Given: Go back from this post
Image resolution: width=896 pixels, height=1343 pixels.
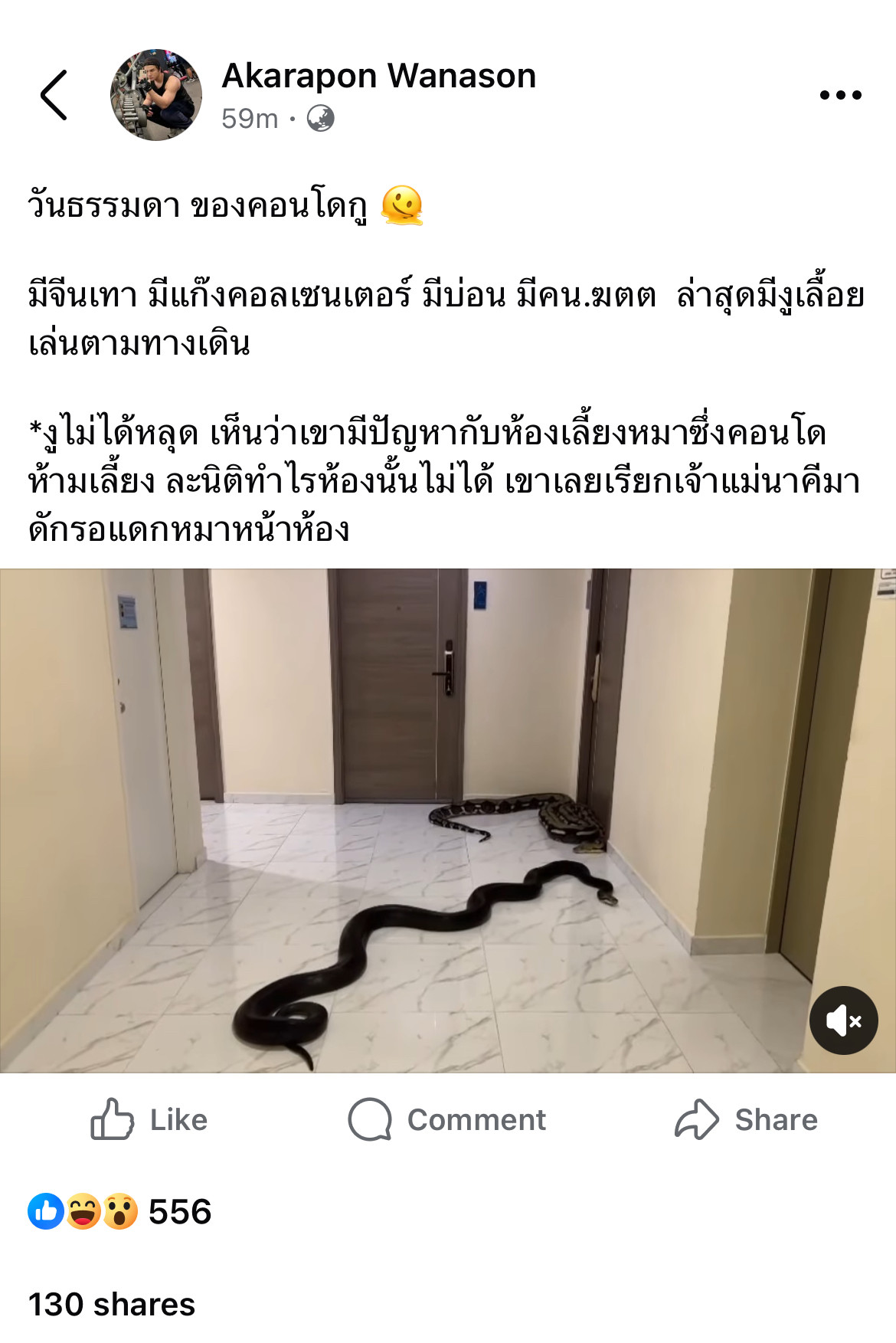Looking at the screenshot, I should (x=54, y=95).
